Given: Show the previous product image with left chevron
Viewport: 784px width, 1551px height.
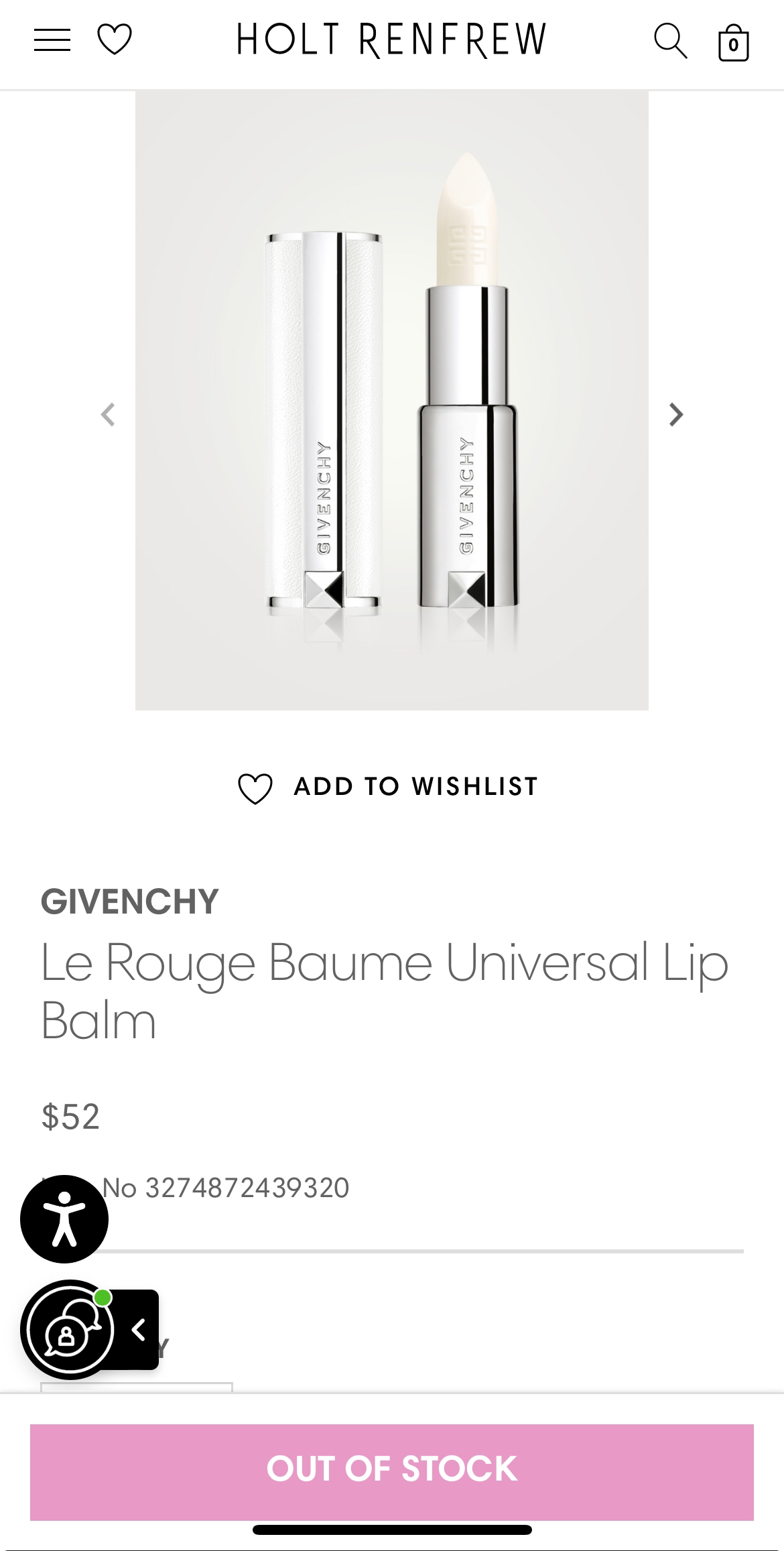Looking at the screenshot, I should coord(109,416).
